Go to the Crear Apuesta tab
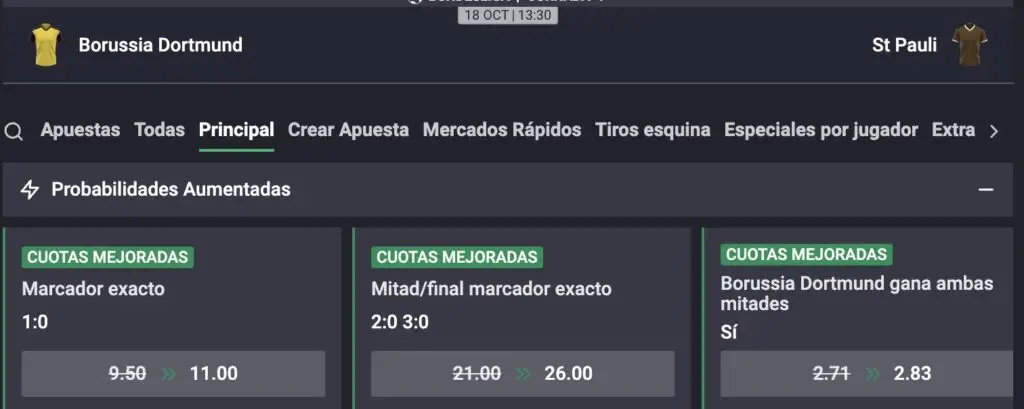This screenshot has height=409, width=1024. (348, 129)
